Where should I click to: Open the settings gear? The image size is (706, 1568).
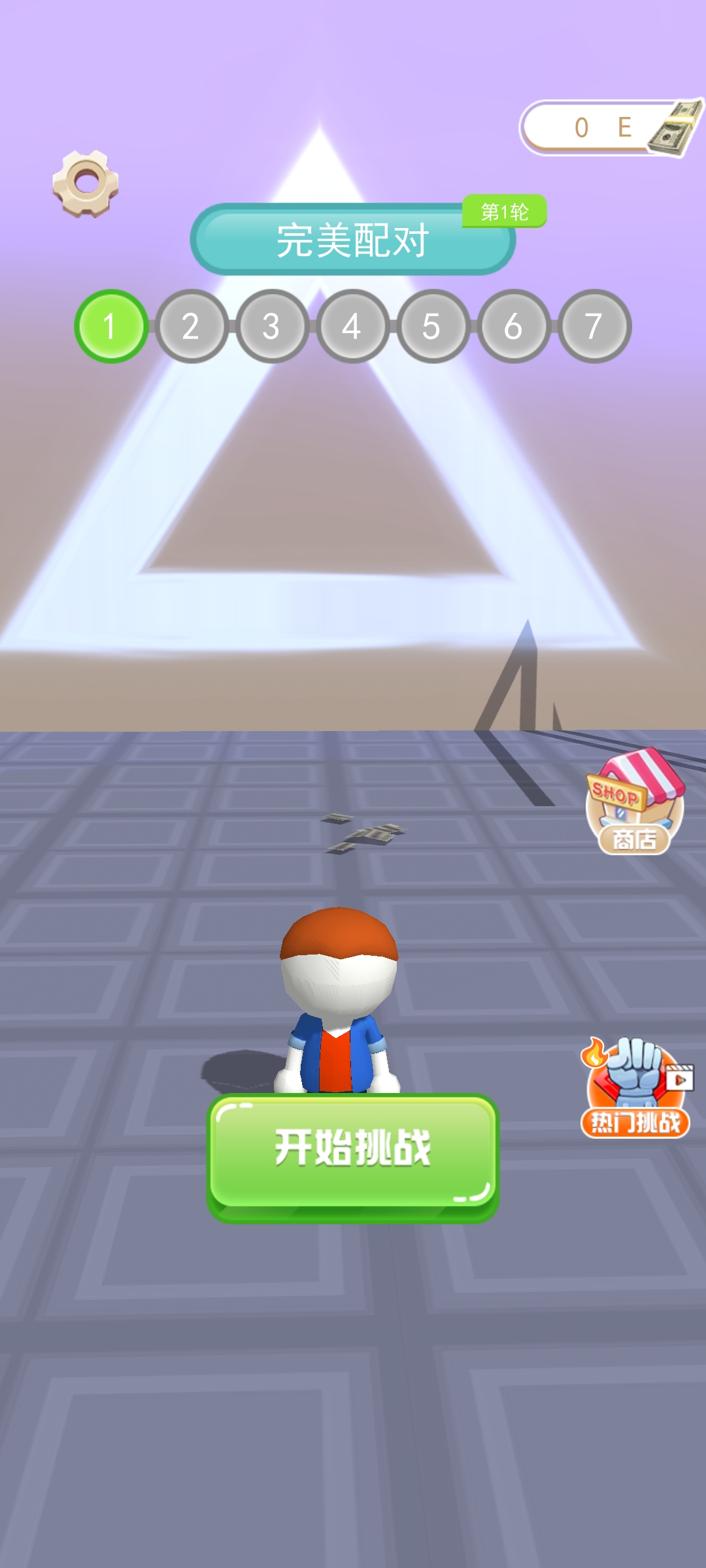coord(86,183)
